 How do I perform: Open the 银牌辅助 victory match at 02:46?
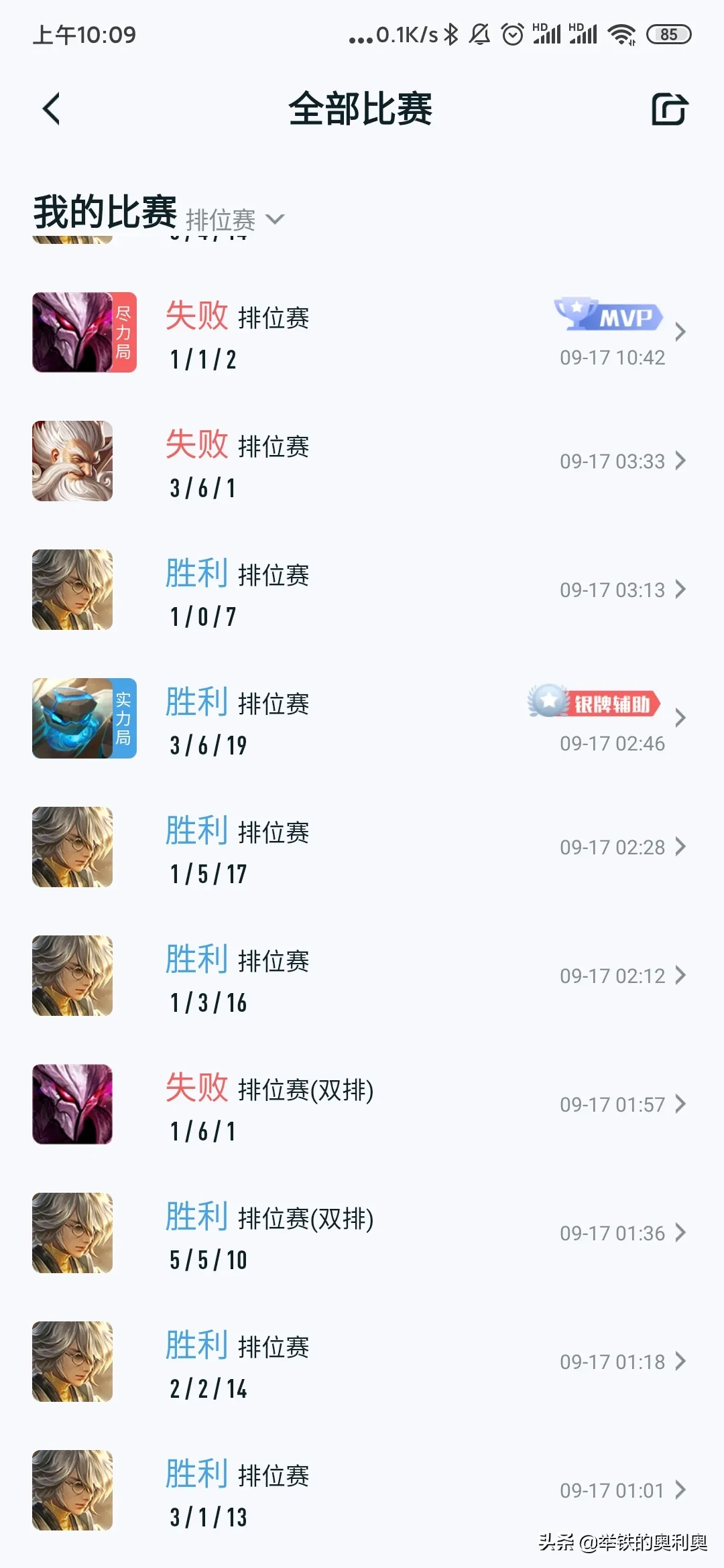[362, 719]
